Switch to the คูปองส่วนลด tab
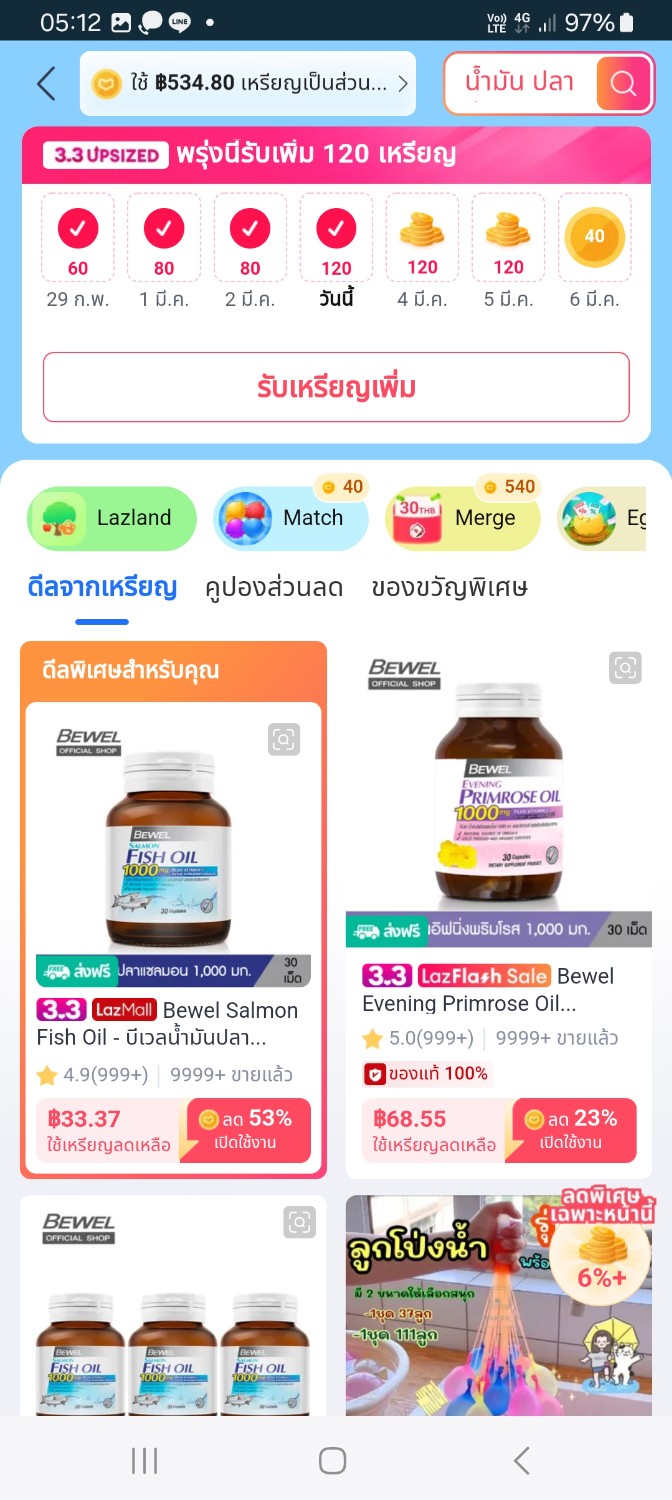Image resolution: width=672 pixels, height=1500 pixels. coord(274,587)
